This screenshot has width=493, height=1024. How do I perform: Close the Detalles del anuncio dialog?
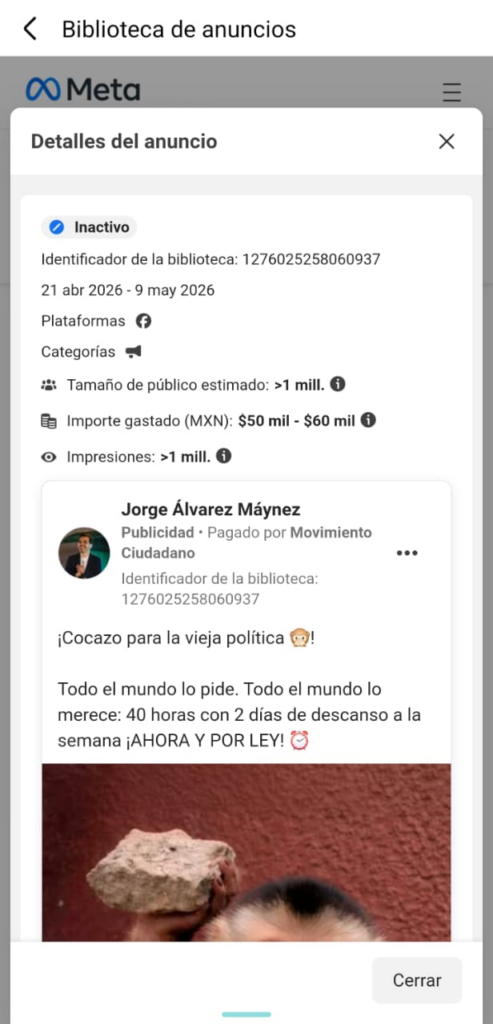coord(447,142)
